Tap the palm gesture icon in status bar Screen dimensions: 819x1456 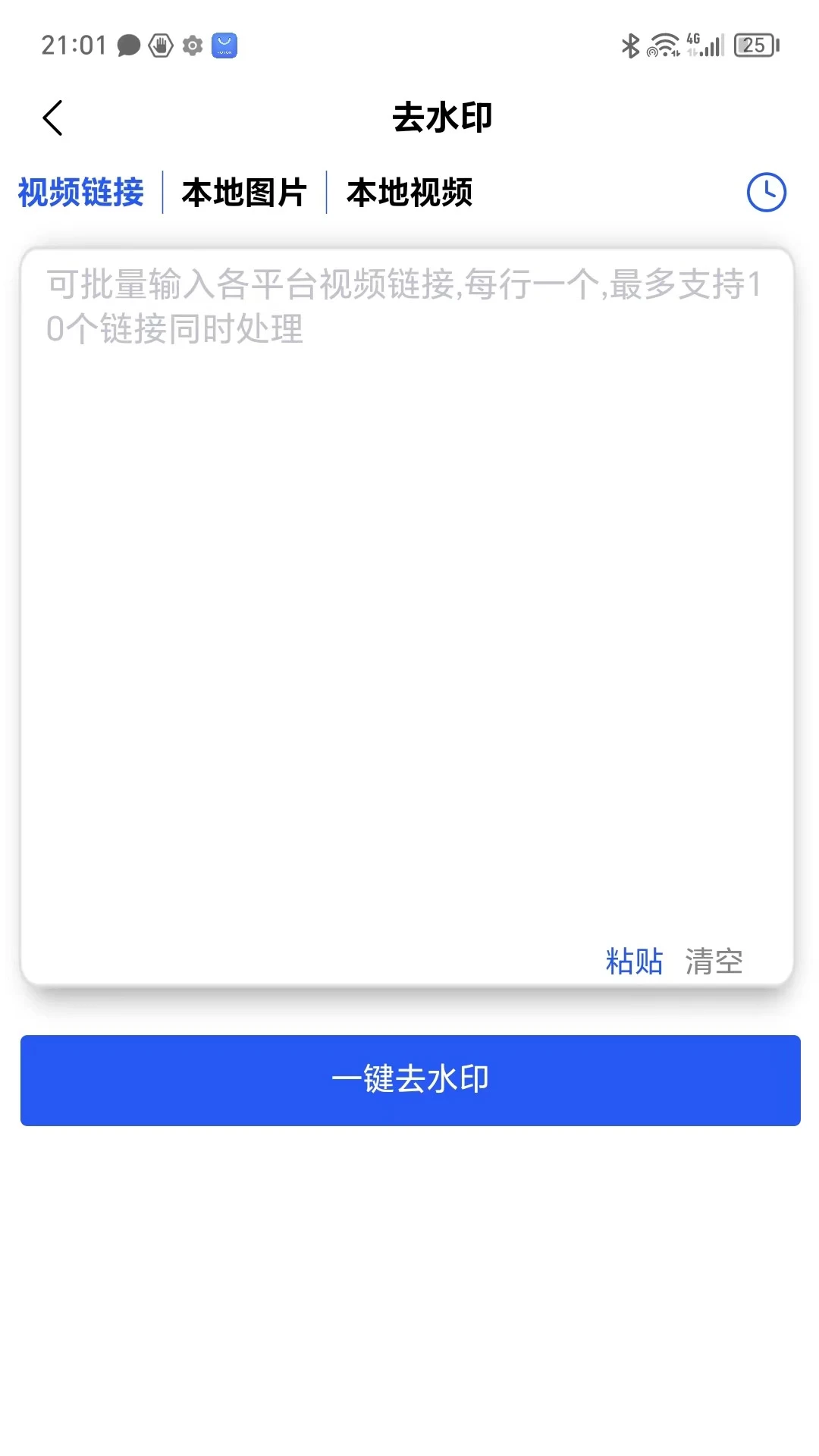tap(159, 46)
